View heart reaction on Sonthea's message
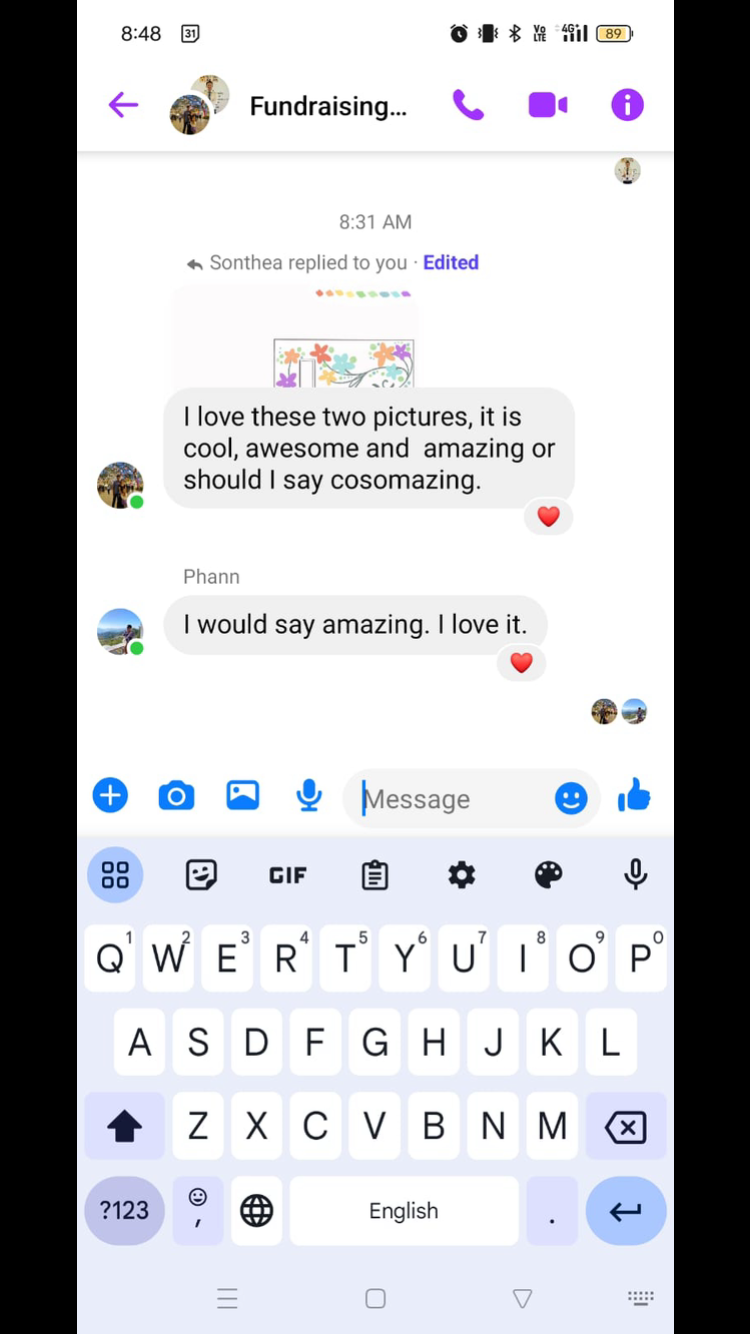The width and height of the screenshot is (750, 1334). (x=548, y=517)
